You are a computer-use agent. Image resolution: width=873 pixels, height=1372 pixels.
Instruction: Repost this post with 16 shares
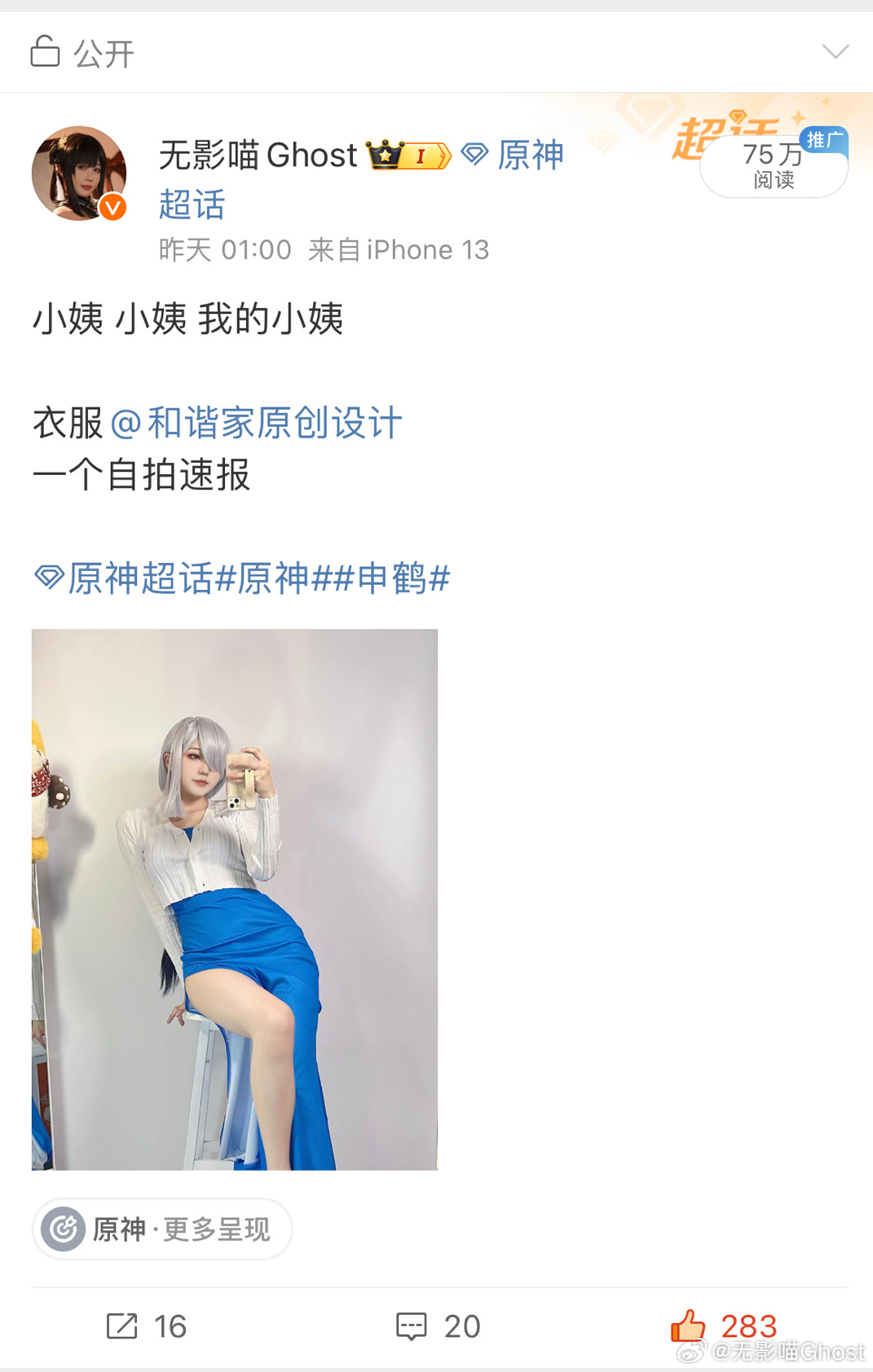tap(147, 1326)
